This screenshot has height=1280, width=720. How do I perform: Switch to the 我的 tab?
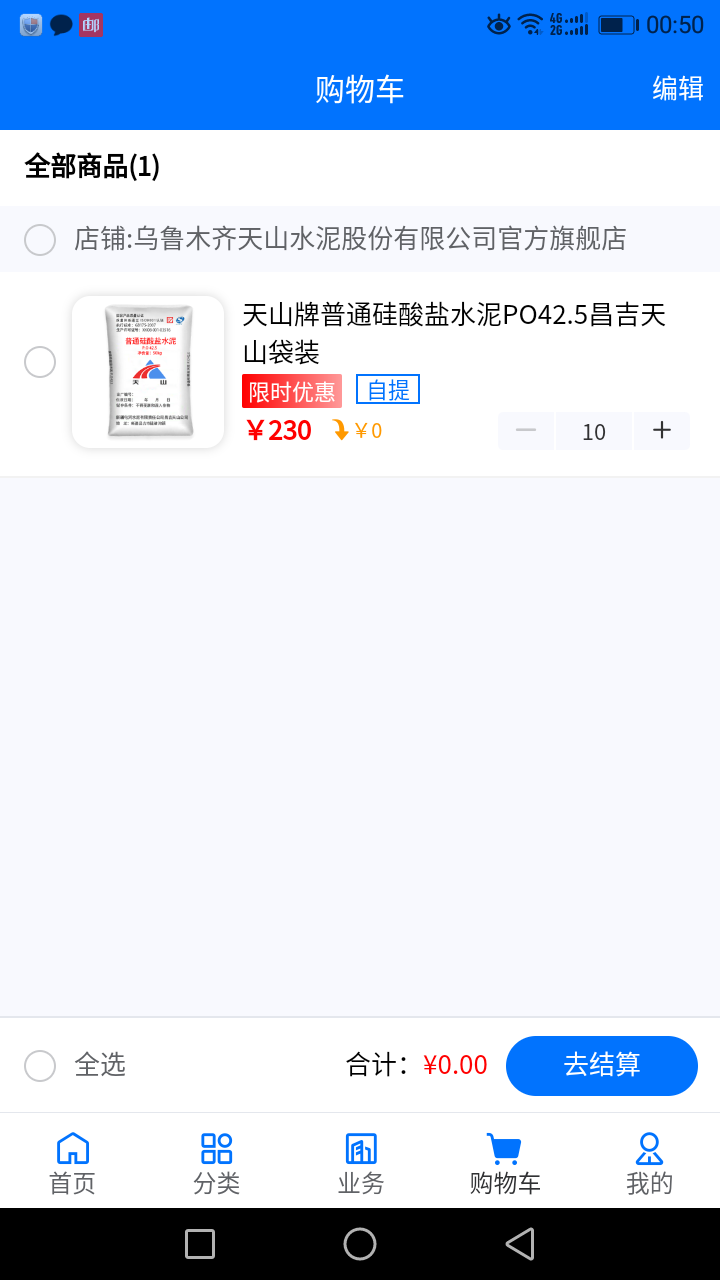tap(649, 1162)
